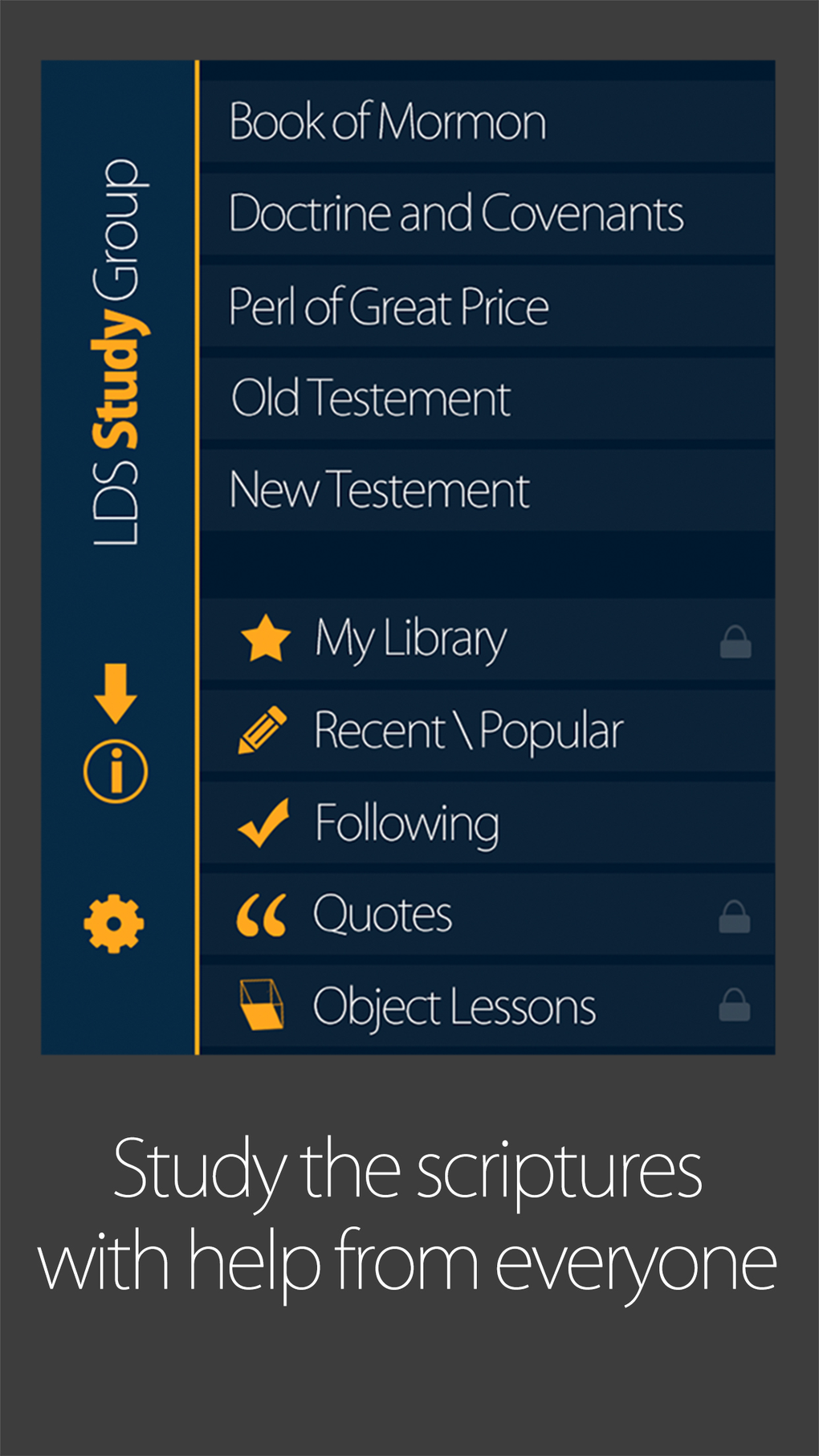Image resolution: width=819 pixels, height=1456 pixels.
Task: Expand the My Library section
Action: (x=409, y=638)
